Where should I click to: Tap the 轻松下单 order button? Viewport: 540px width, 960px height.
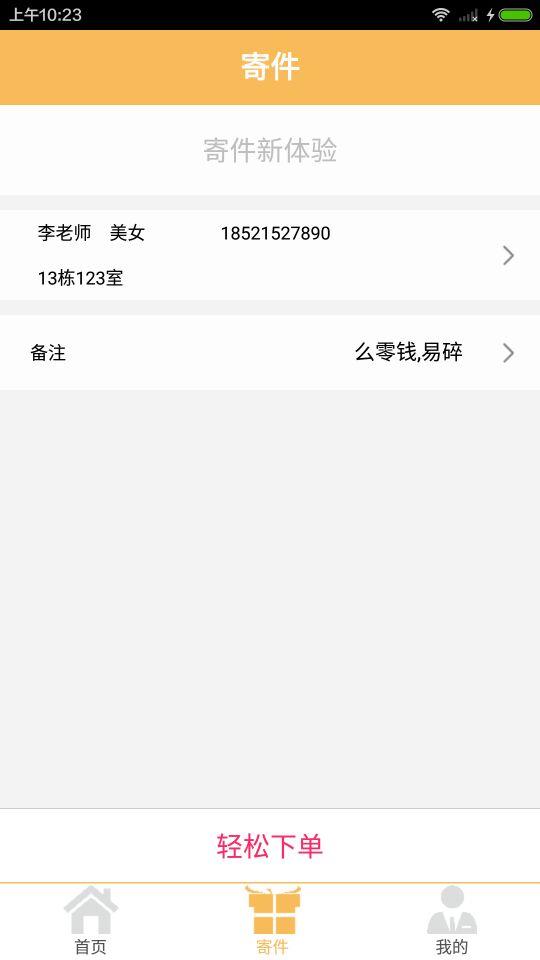[270, 846]
